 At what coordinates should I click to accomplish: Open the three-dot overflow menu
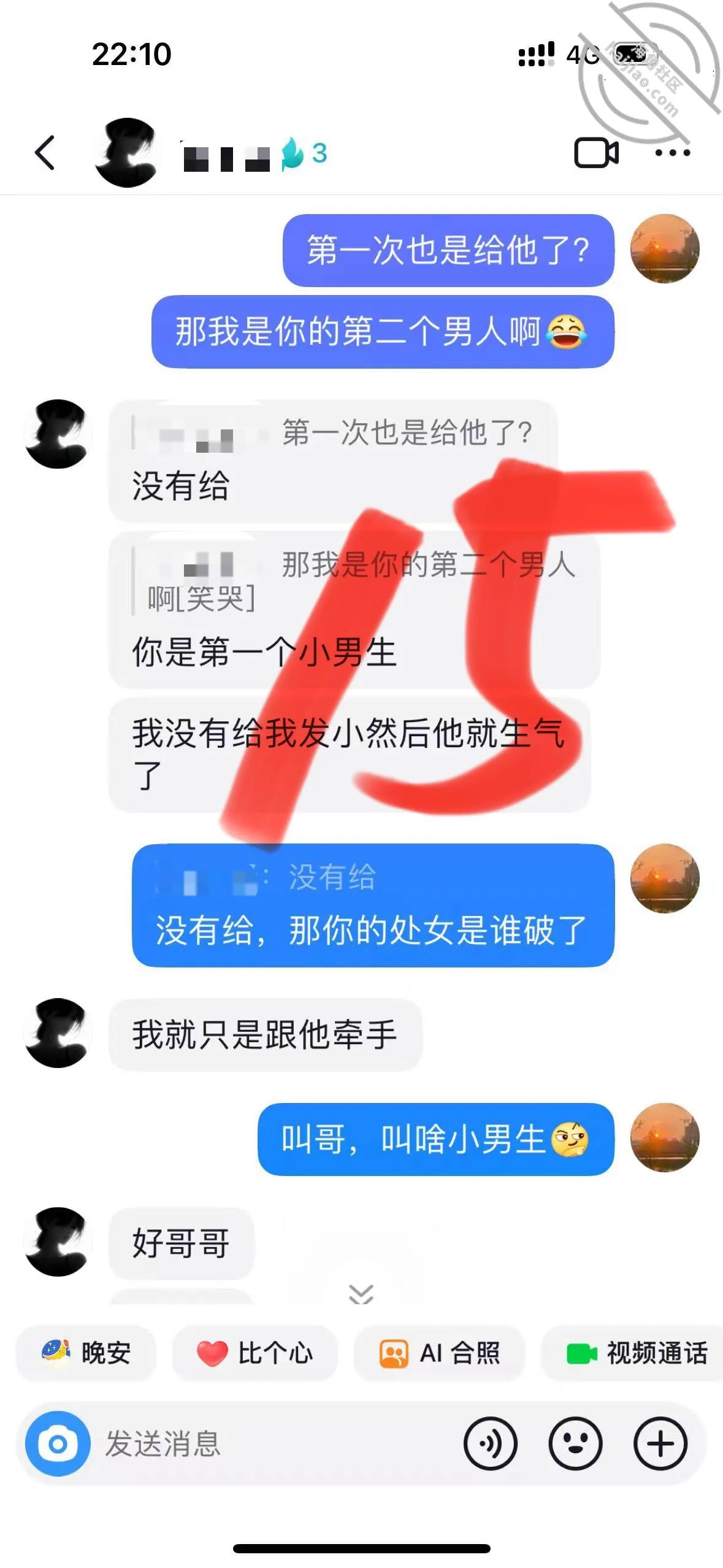coord(672,153)
